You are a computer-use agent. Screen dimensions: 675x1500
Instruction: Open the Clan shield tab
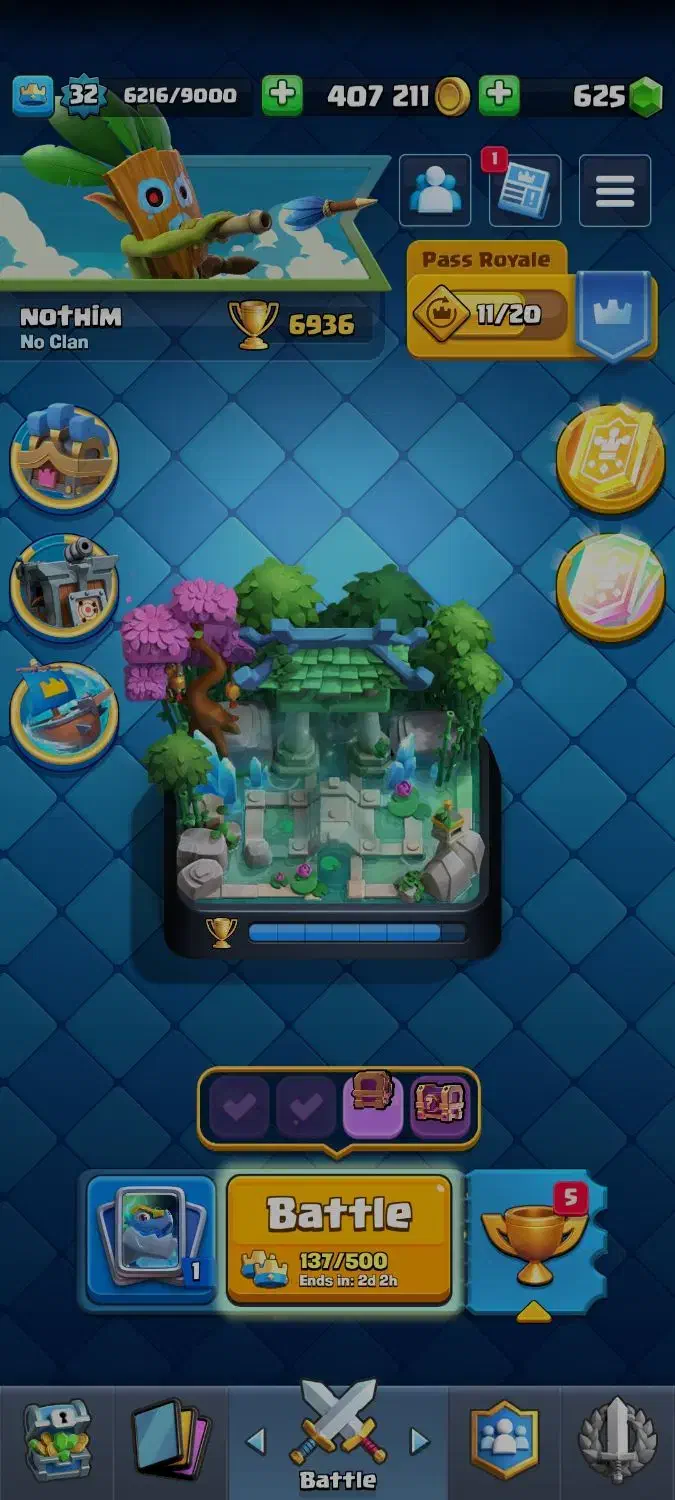(x=504, y=1440)
